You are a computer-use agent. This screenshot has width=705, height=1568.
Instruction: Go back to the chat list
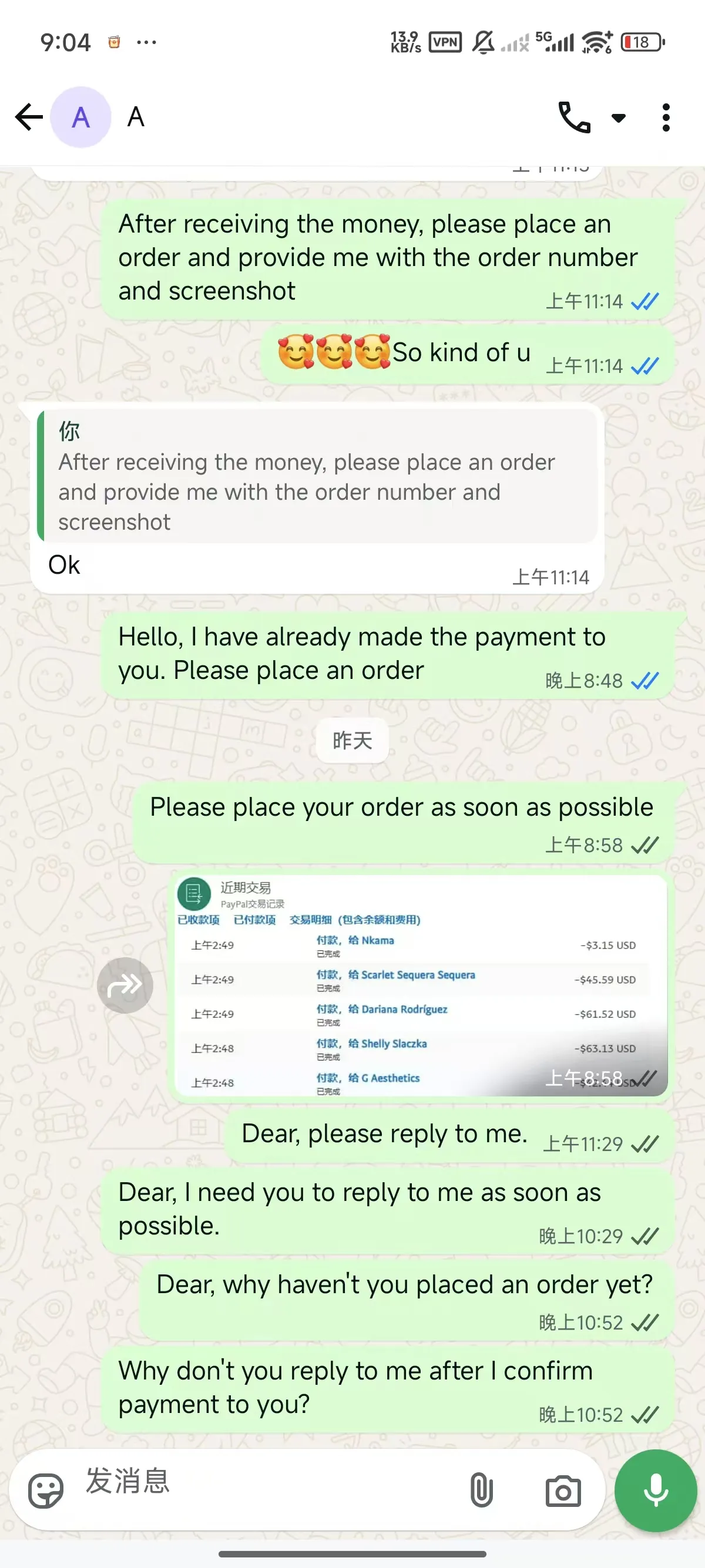pos(29,117)
